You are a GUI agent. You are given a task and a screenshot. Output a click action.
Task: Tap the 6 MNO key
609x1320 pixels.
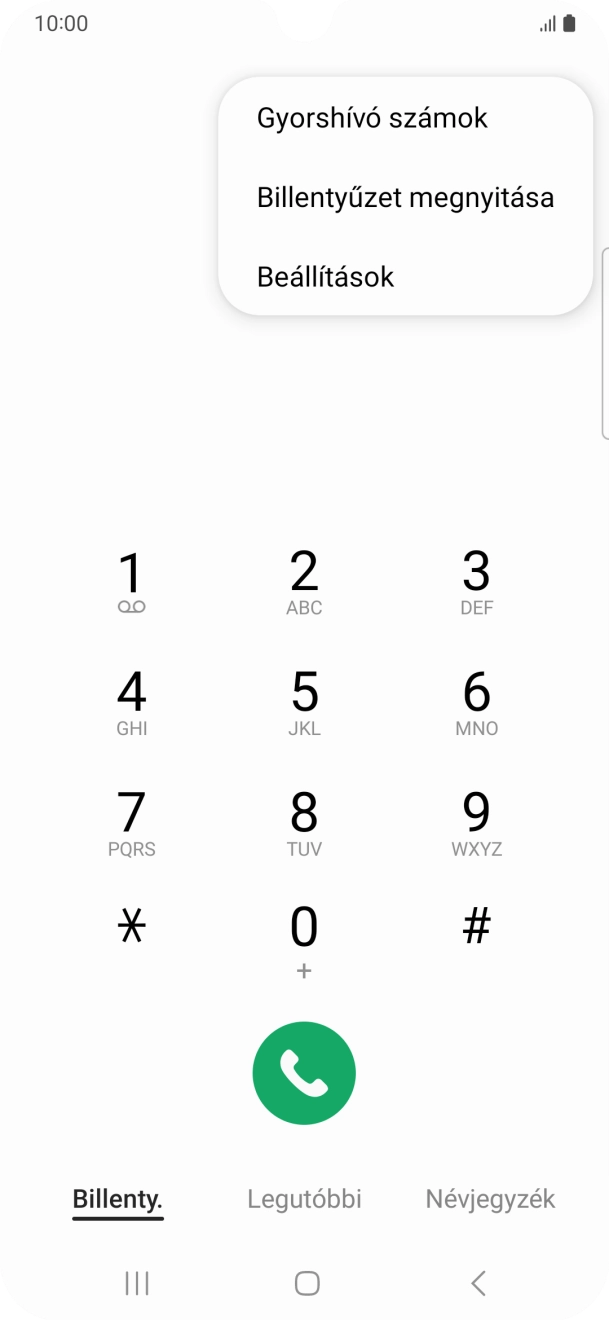click(476, 702)
